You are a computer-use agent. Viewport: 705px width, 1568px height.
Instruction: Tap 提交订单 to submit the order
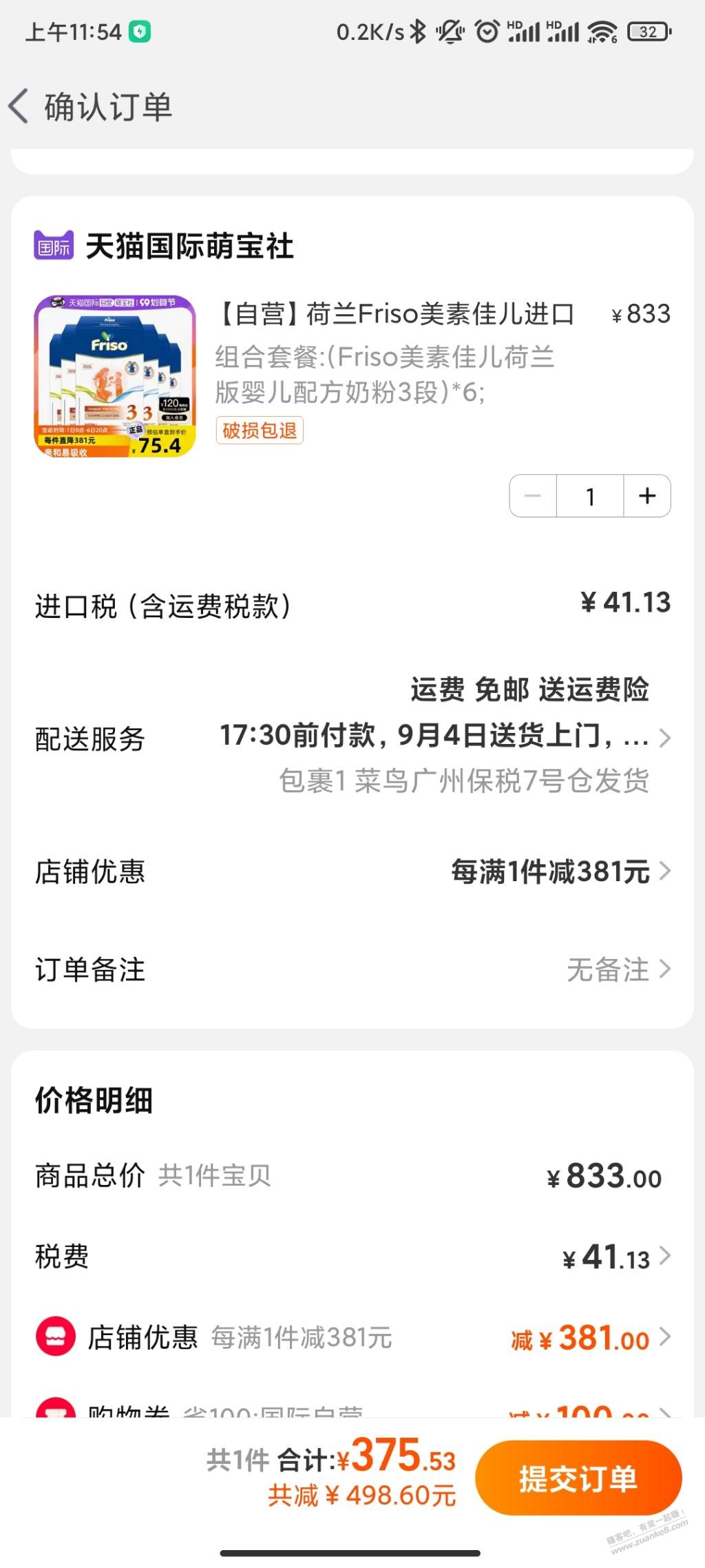(578, 1478)
